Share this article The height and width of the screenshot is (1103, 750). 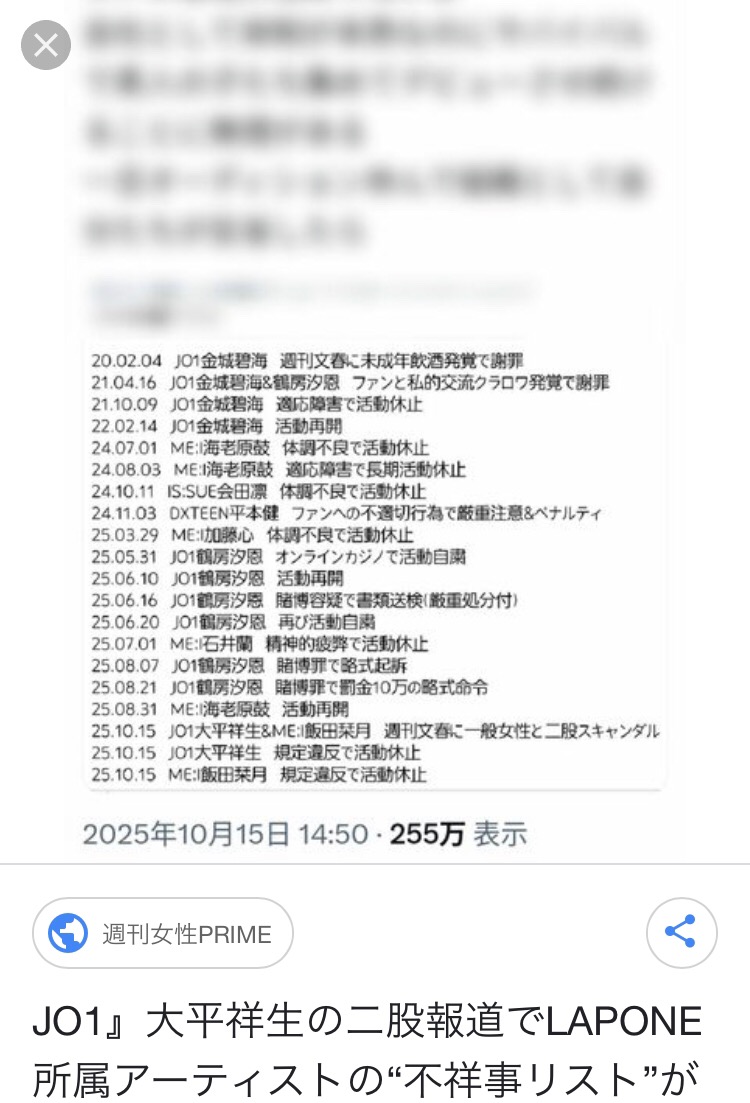[x=681, y=933]
